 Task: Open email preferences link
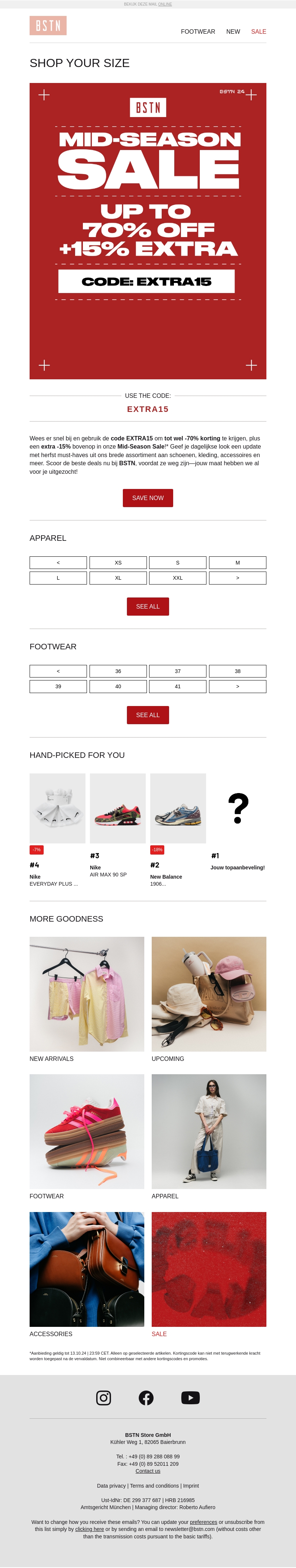[203, 1522]
